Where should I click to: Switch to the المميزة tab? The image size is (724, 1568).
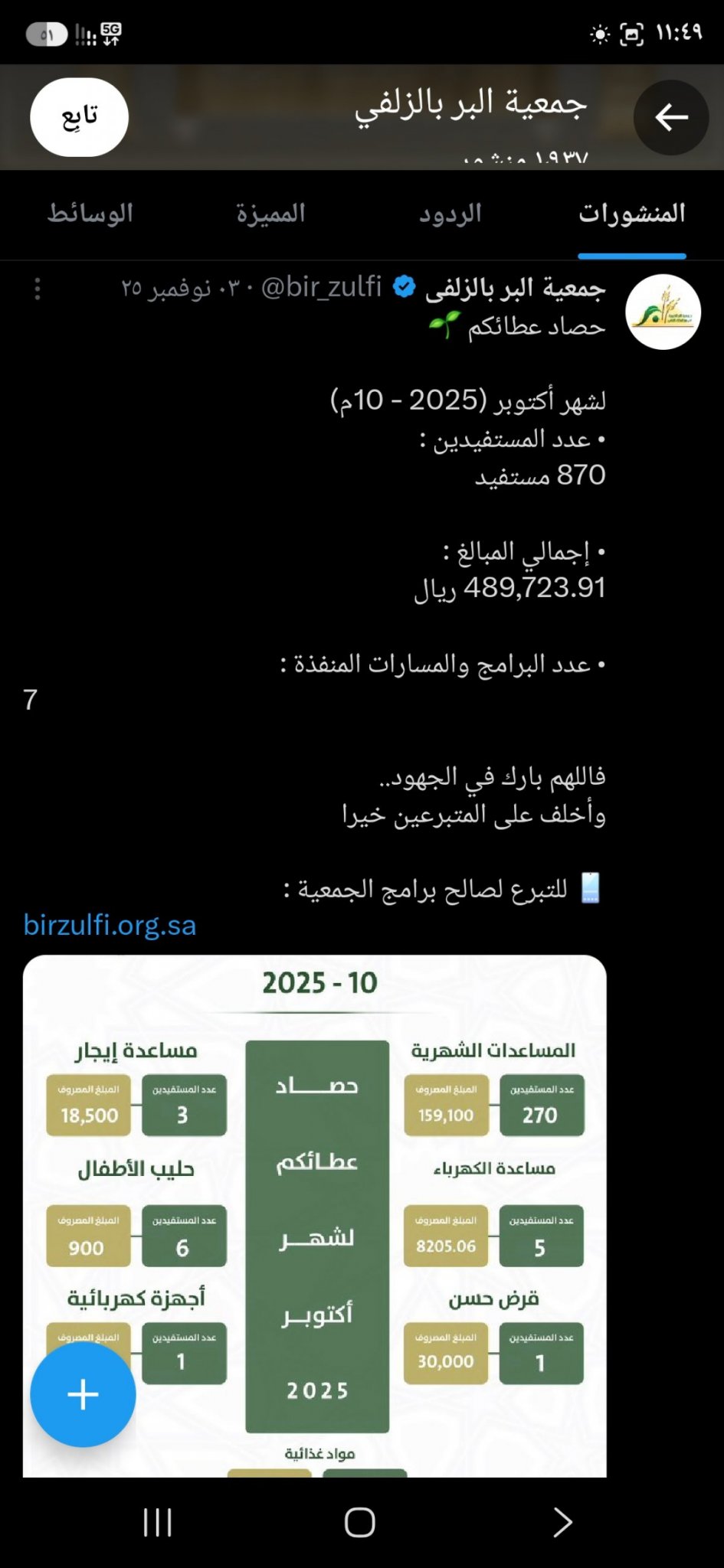click(x=270, y=213)
